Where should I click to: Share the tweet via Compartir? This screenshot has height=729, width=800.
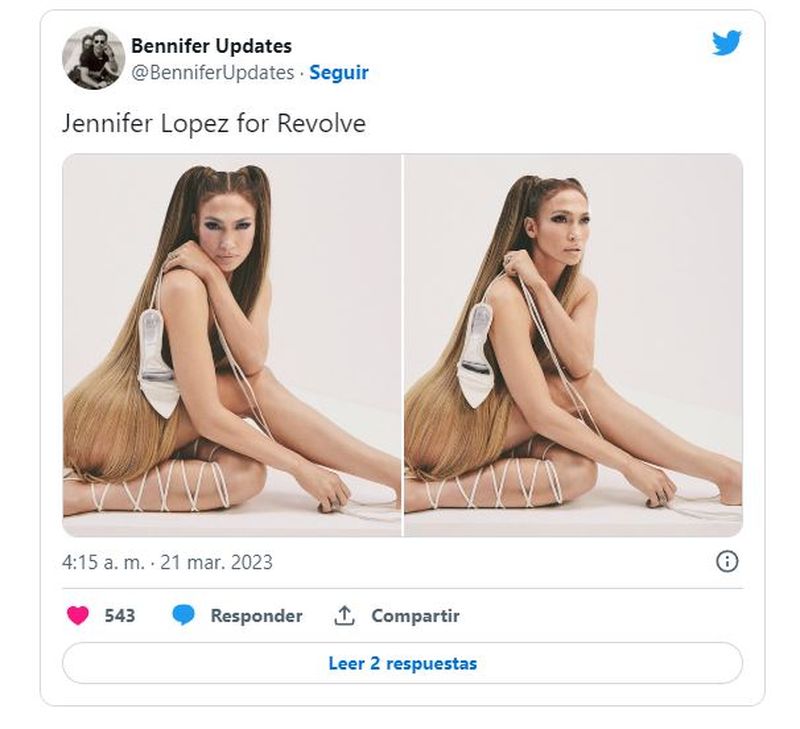click(397, 616)
